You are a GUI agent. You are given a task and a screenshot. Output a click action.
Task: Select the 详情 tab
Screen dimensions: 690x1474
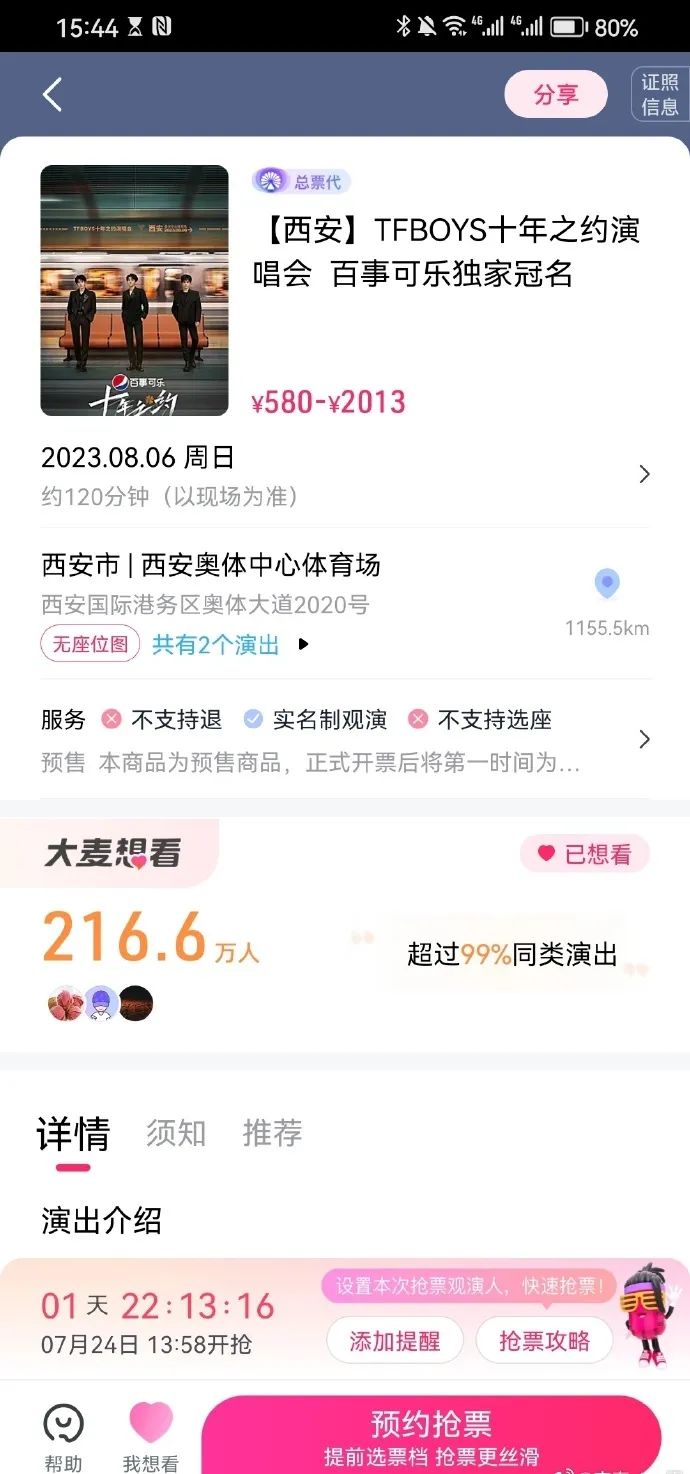(x=73, y=1135)
